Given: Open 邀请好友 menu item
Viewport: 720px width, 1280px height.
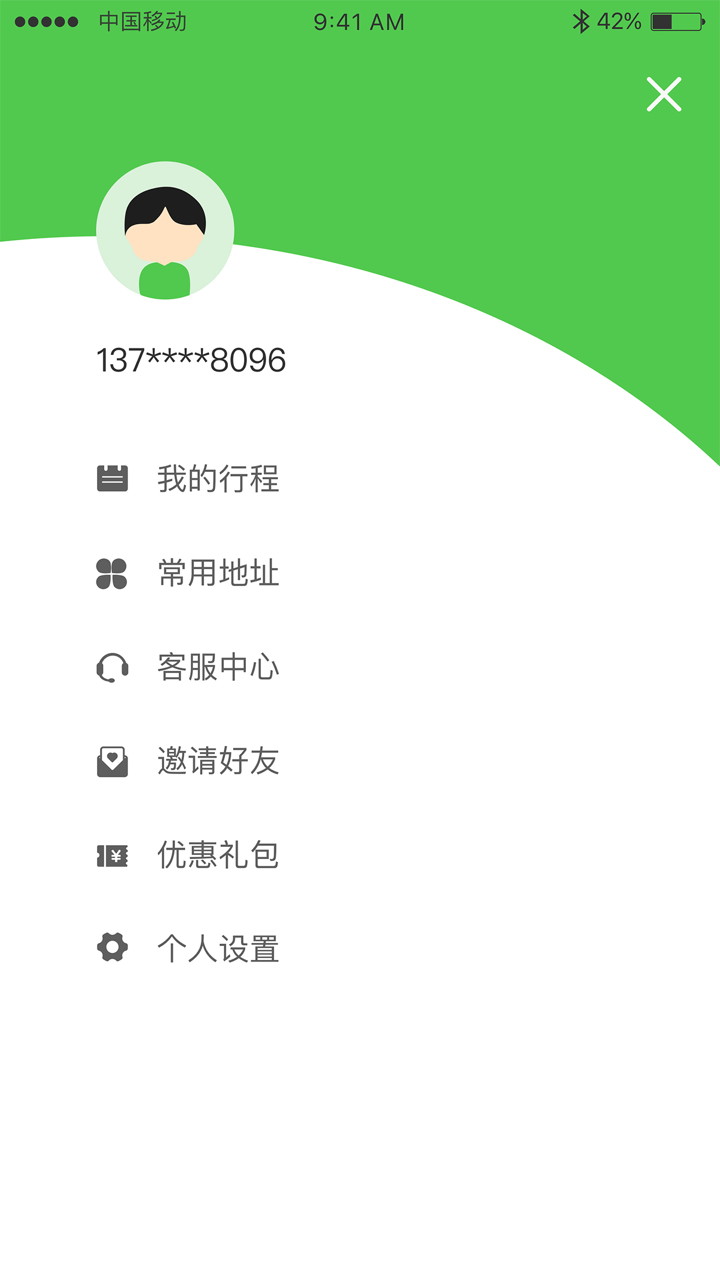Looking at the screenshot, I should point(220,760).
